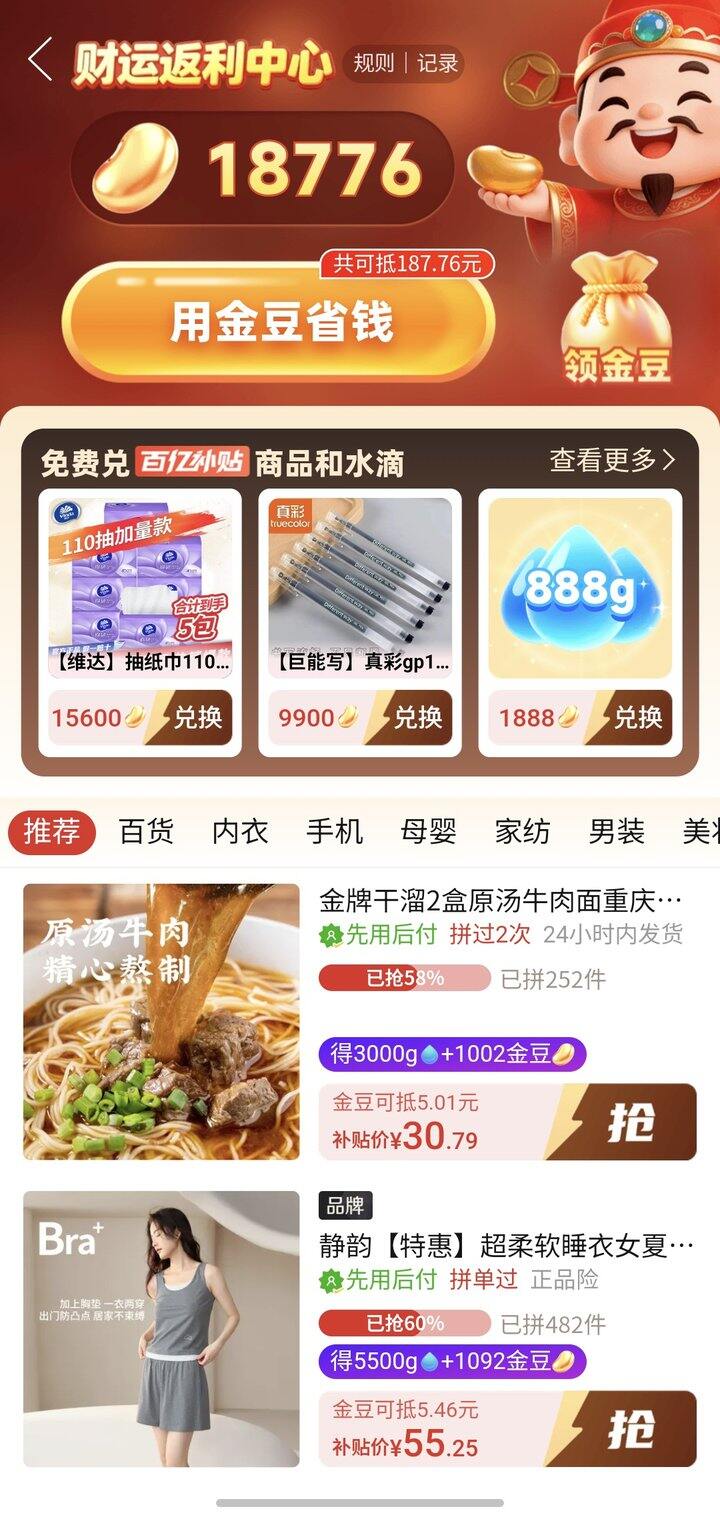Redeem the 真彩 pens for 9900 beans
This screenshot has height=1521, width=720.
(418, 717)
